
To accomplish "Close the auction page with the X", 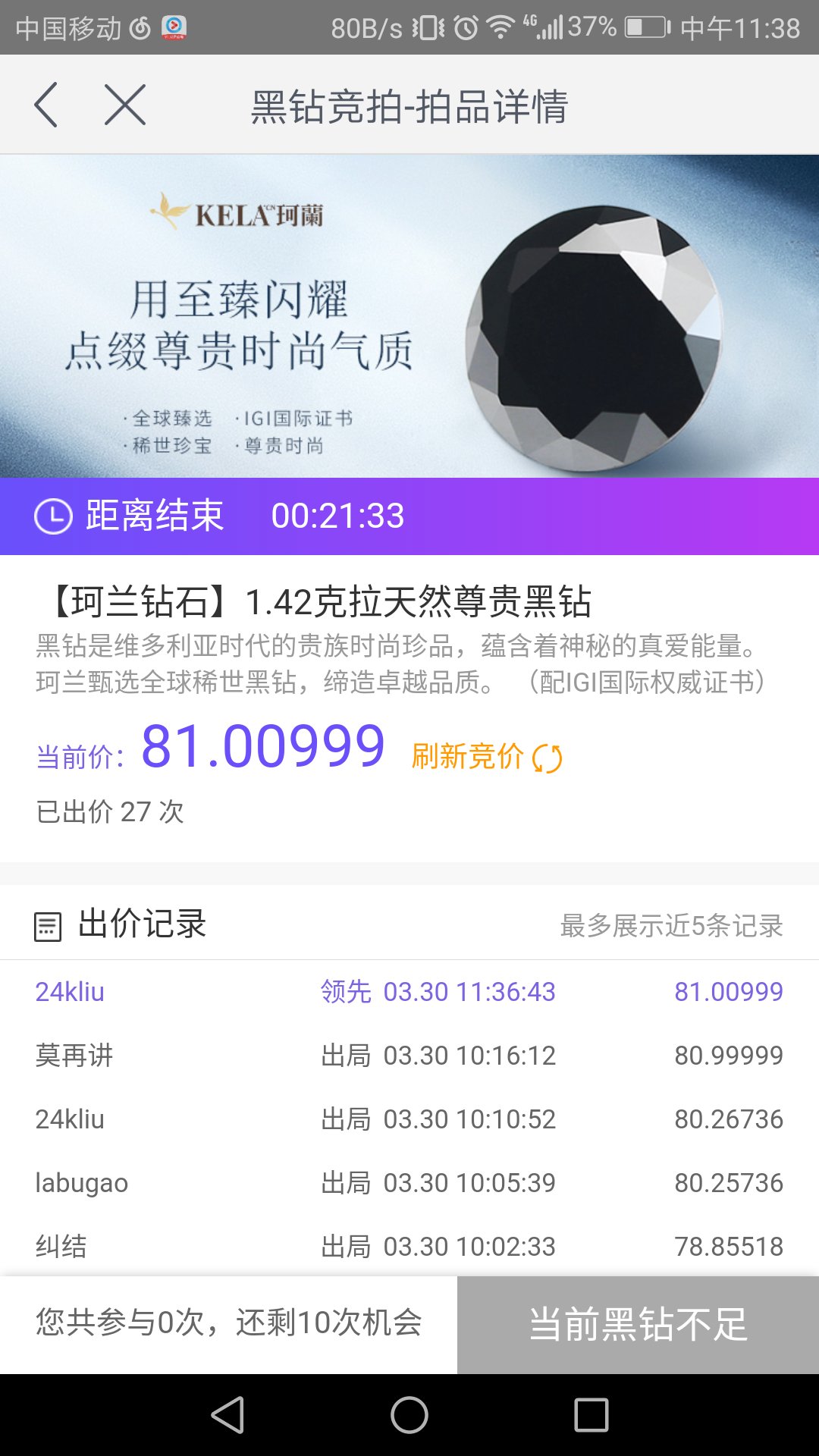I will tap(125, 105).
